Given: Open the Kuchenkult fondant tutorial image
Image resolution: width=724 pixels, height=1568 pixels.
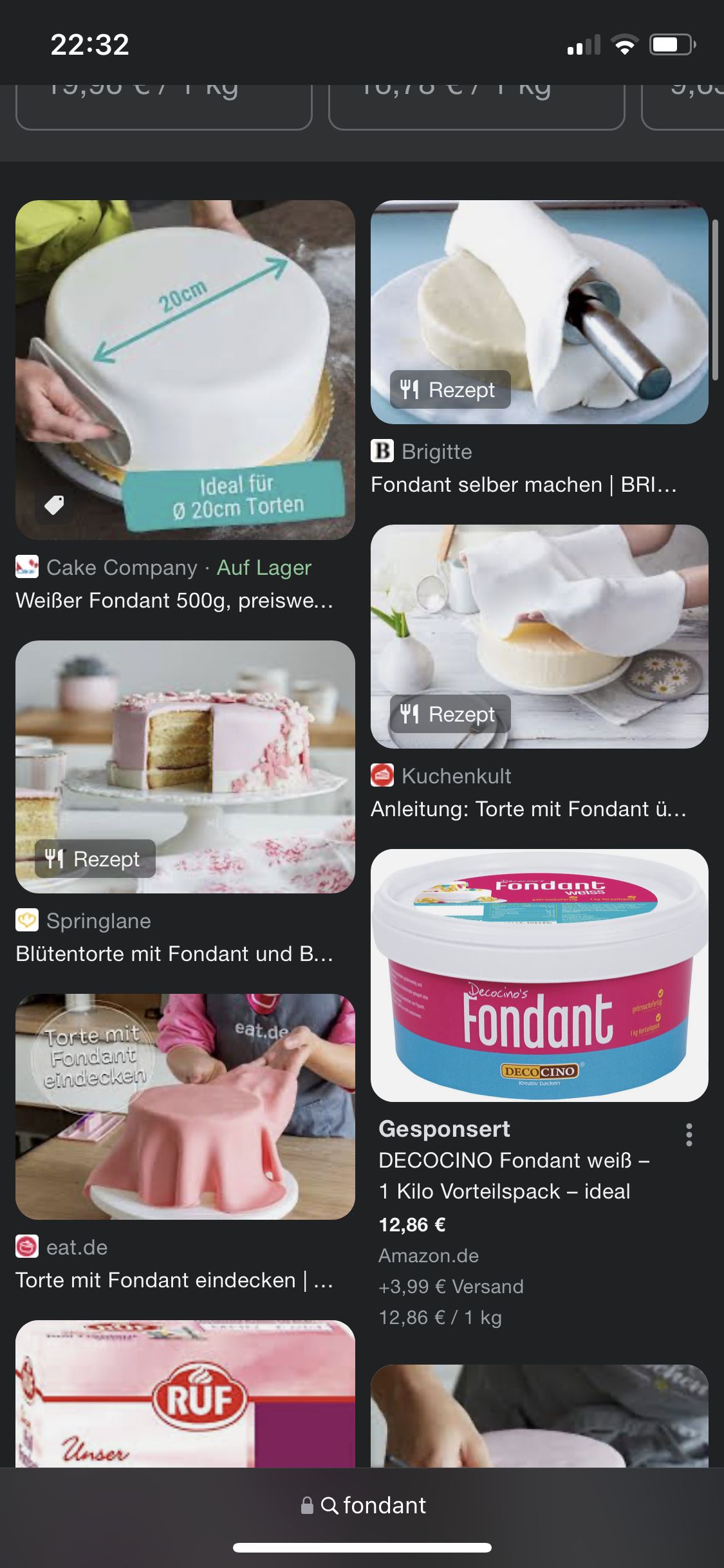Looking at the screenshot, I should coord(539,636).
